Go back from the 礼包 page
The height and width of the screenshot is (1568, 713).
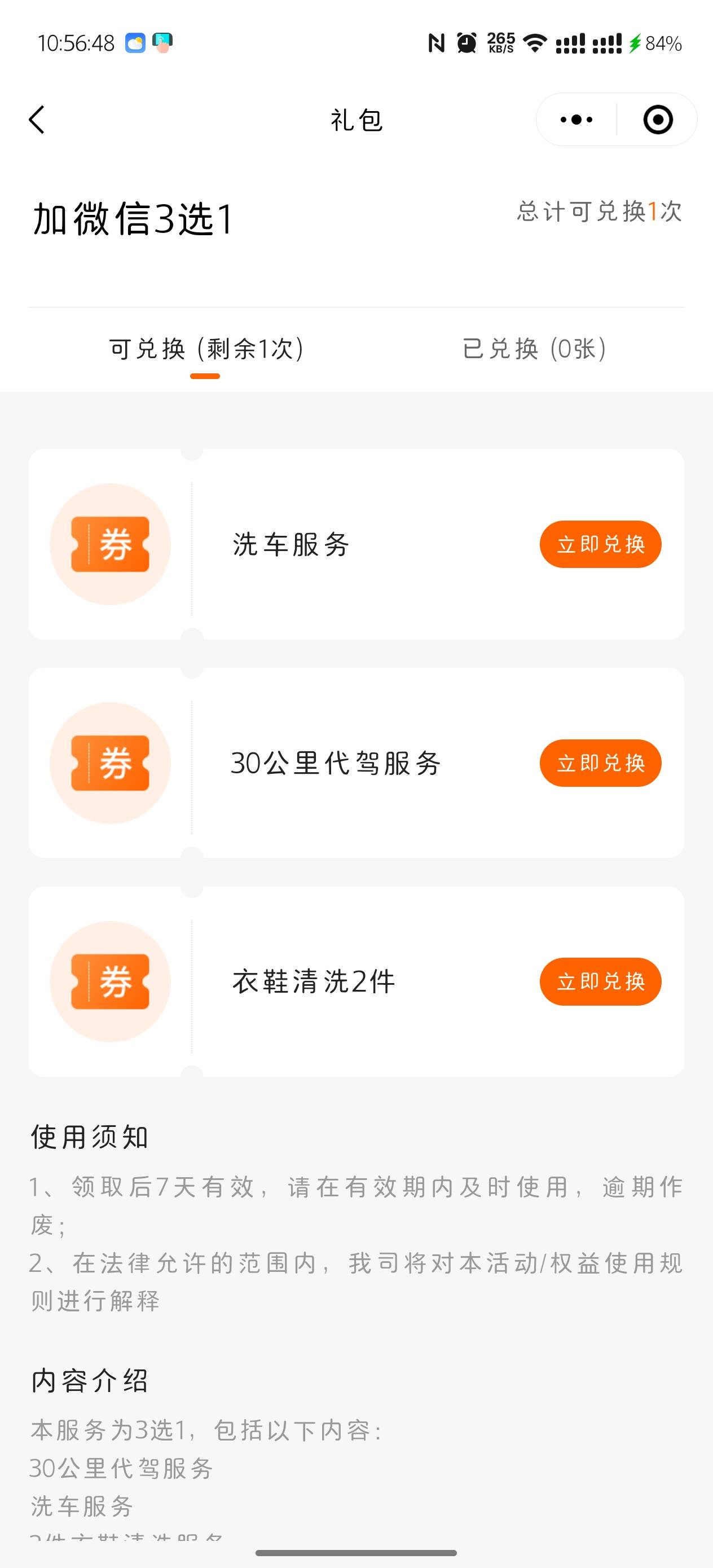[x=37, y=120]
